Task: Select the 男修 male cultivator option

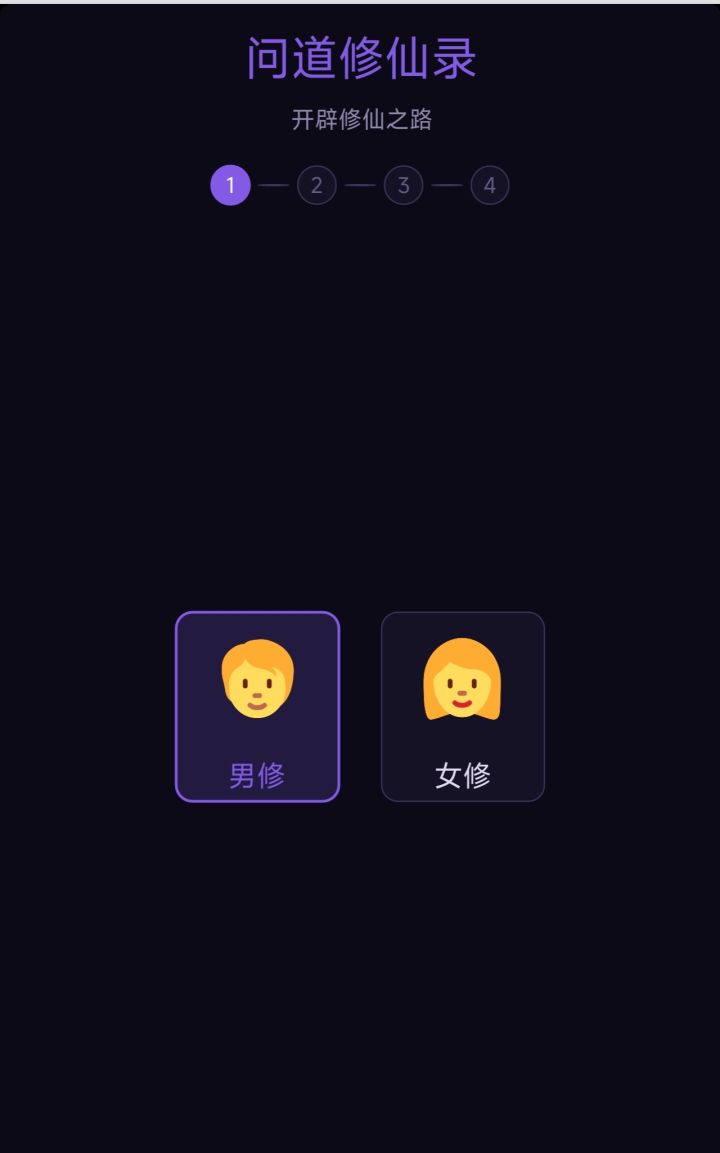Action: point(257,705)
